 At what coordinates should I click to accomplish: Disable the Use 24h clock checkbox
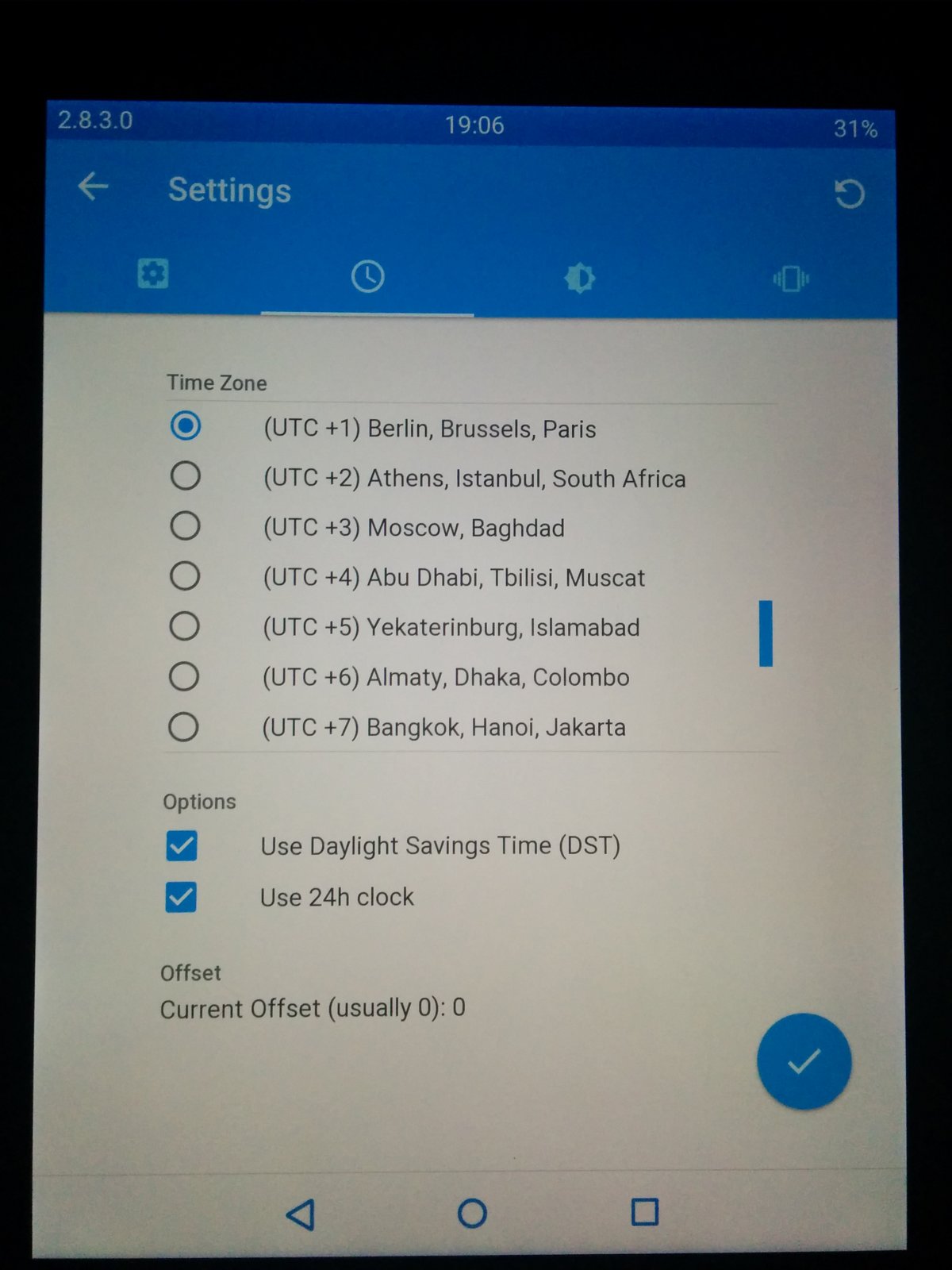181,898
